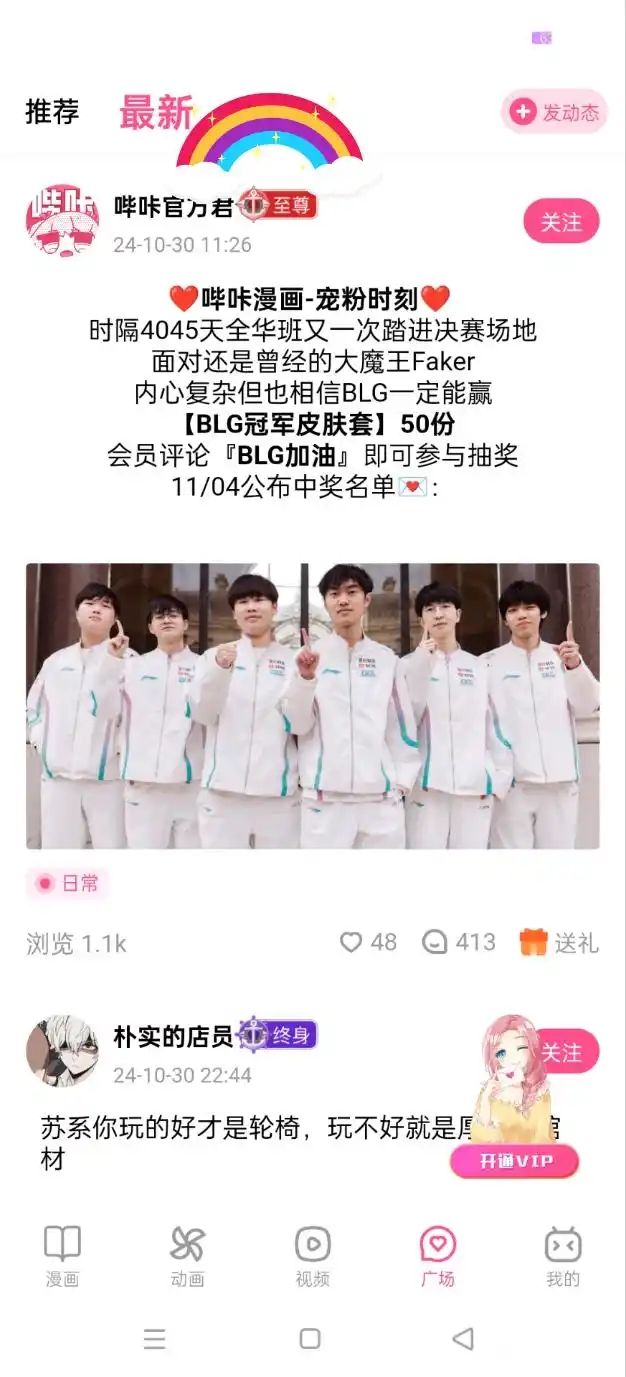The image size is (626, 1377).
Task: Select the 最新 tab
Action: (155, 113)
